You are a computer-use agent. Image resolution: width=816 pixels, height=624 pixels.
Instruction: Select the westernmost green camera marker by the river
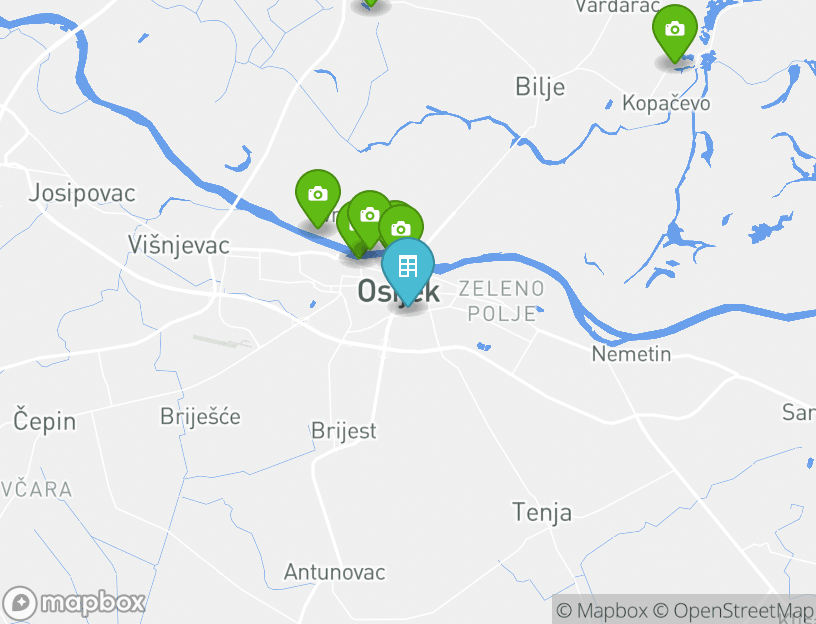click(318, 194)
